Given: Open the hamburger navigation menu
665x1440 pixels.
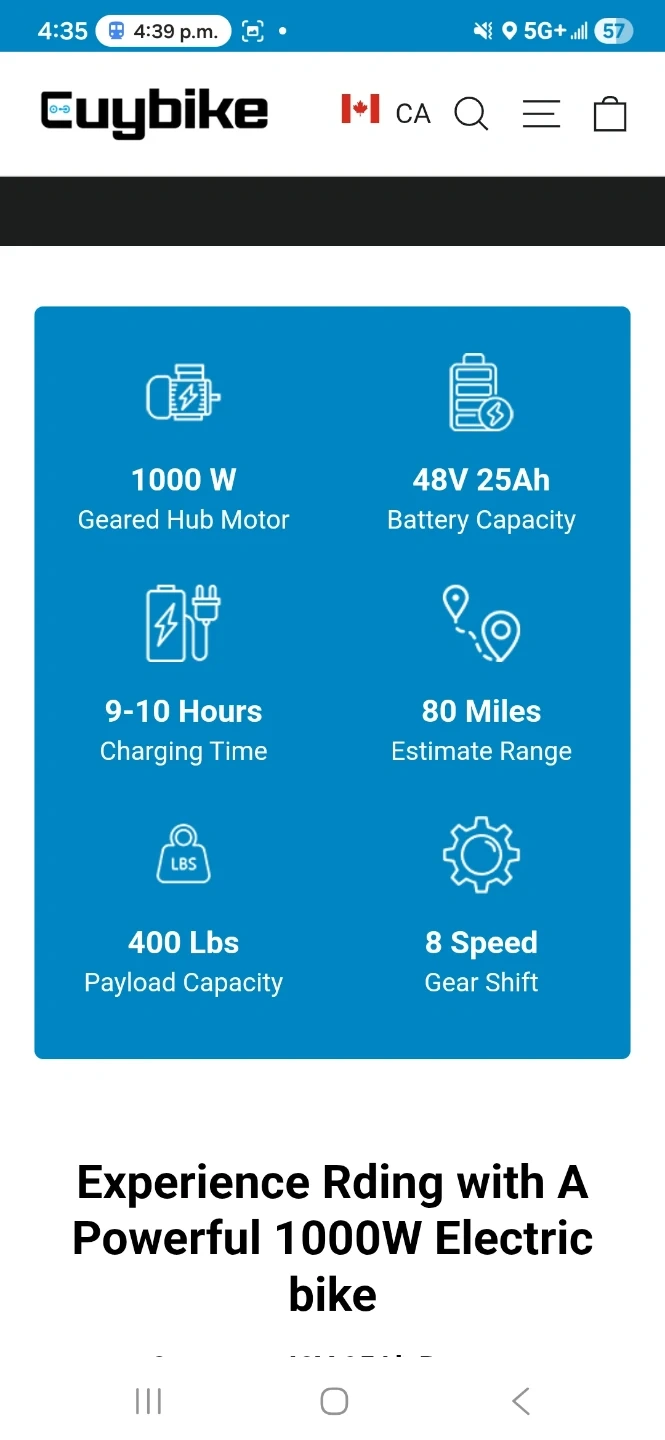Looking at the screenshot, I should tap(541, 113).
